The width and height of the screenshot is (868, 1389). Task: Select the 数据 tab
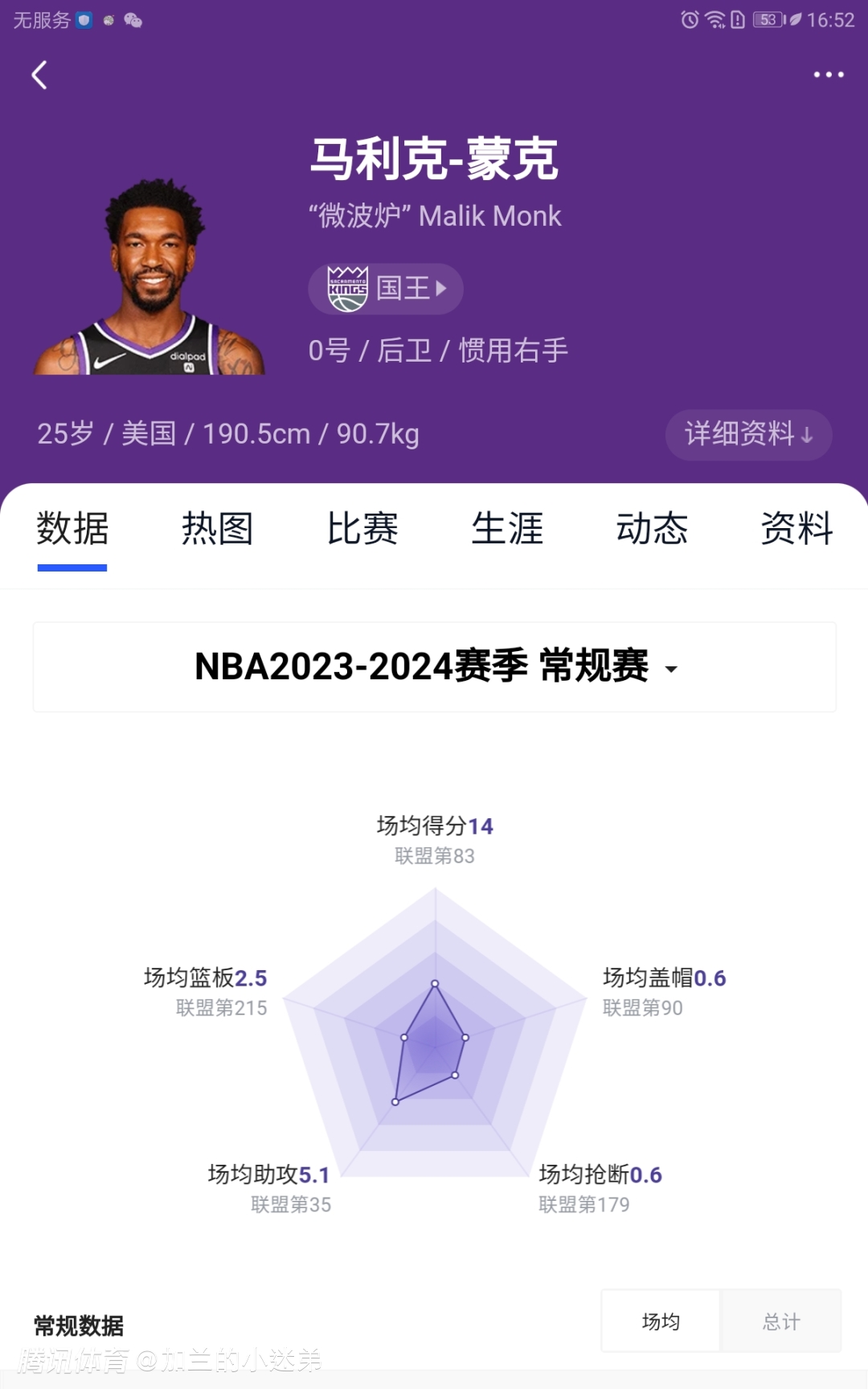click(x=72, y=530)
